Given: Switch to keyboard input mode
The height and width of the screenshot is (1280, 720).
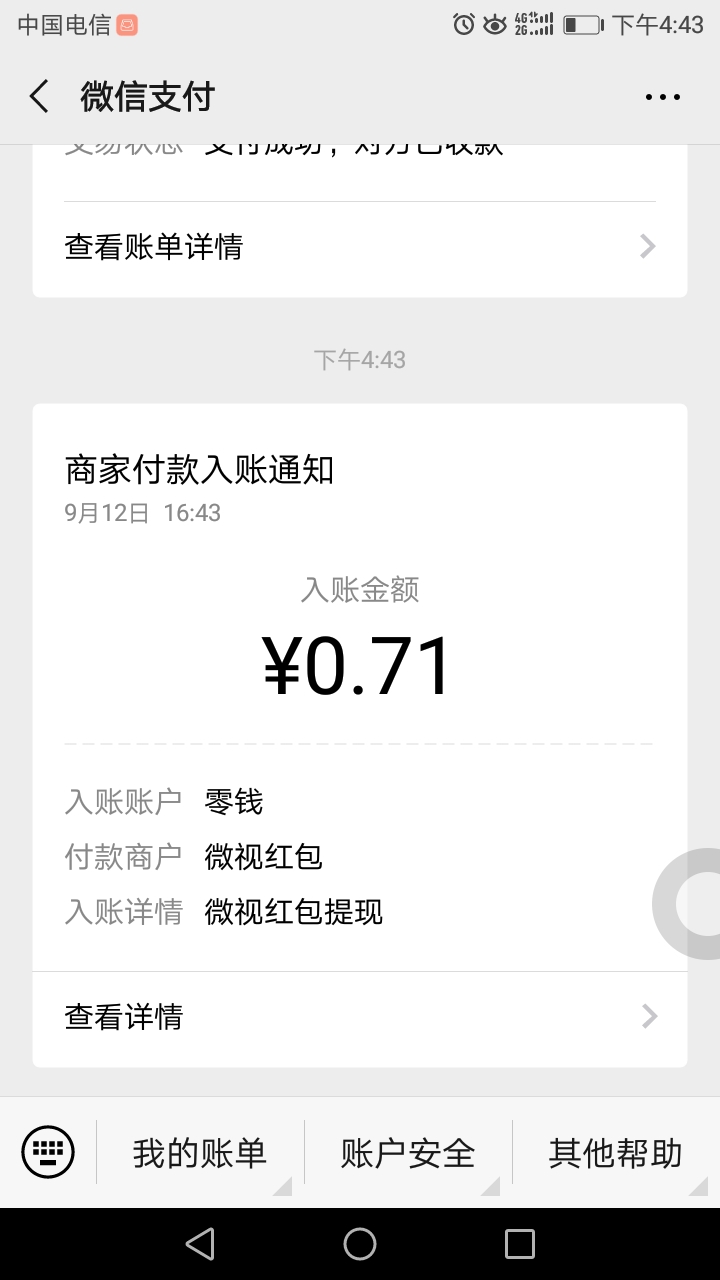Looking at the screenshot, I should tap(48, 1152).
